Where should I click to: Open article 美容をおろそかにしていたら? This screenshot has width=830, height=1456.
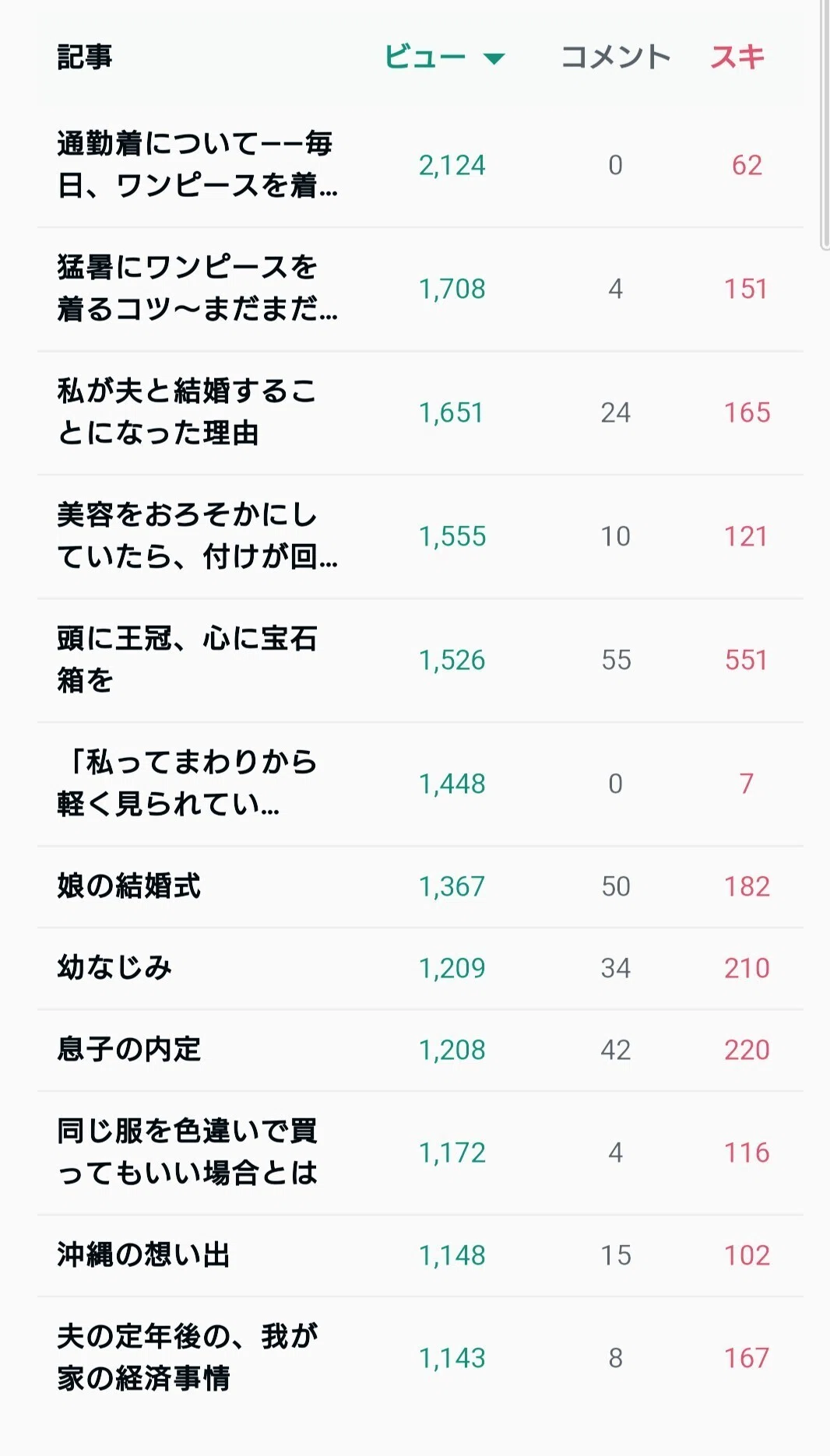pos(197,535)
